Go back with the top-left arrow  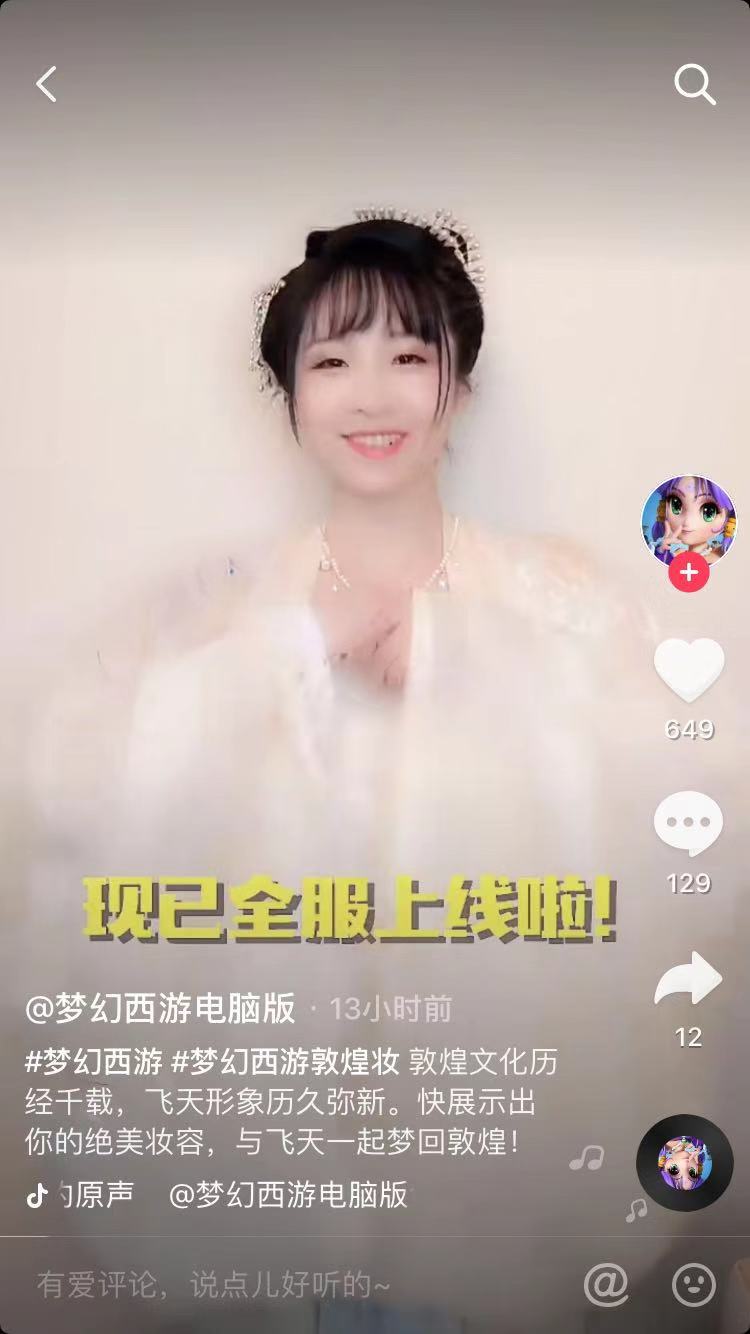pos(46,85)
